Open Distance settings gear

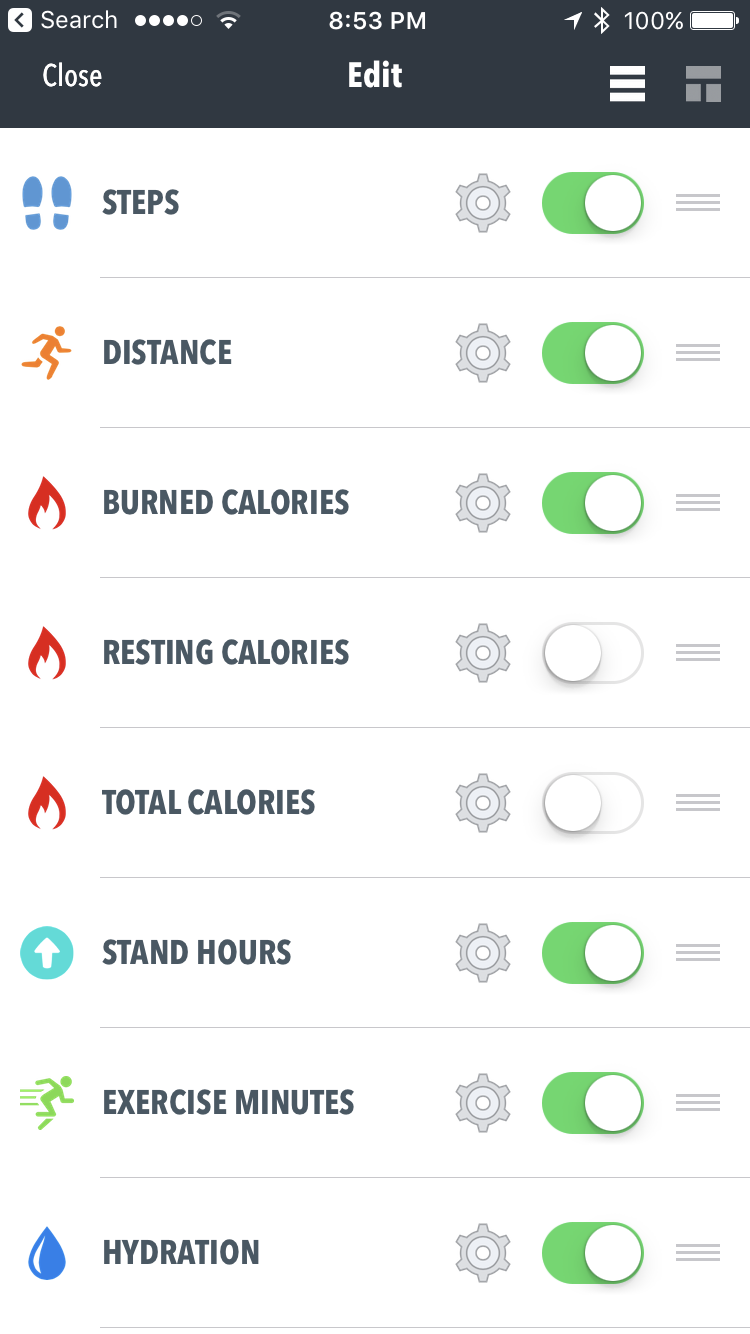pyautogui.click(x=483, y=353)
